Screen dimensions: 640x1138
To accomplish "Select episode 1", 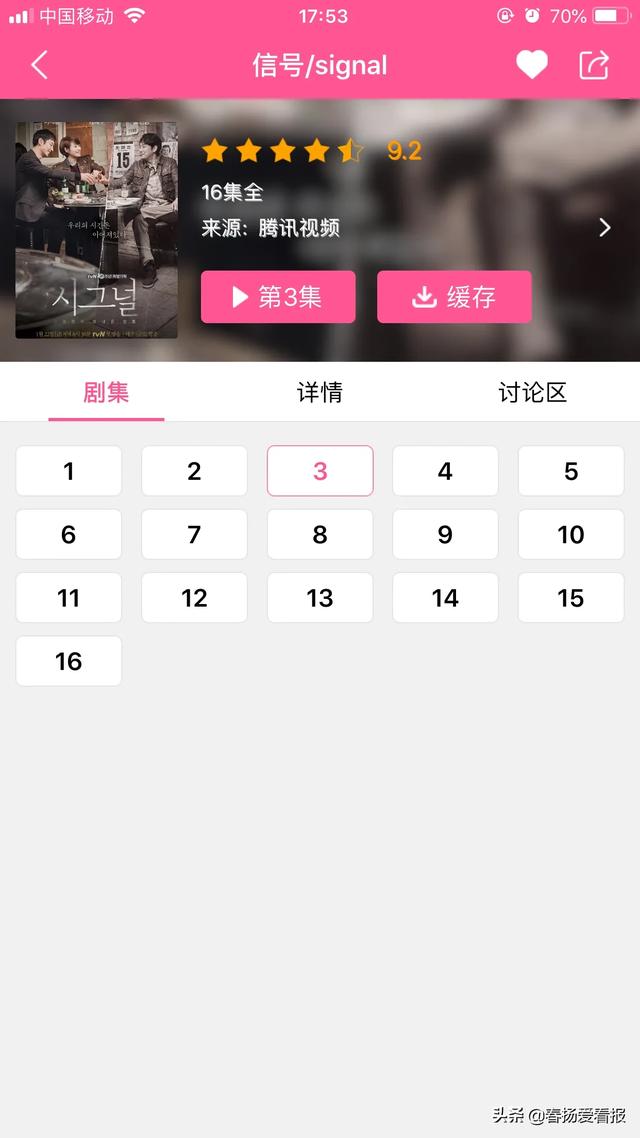I will coord(68,471).
